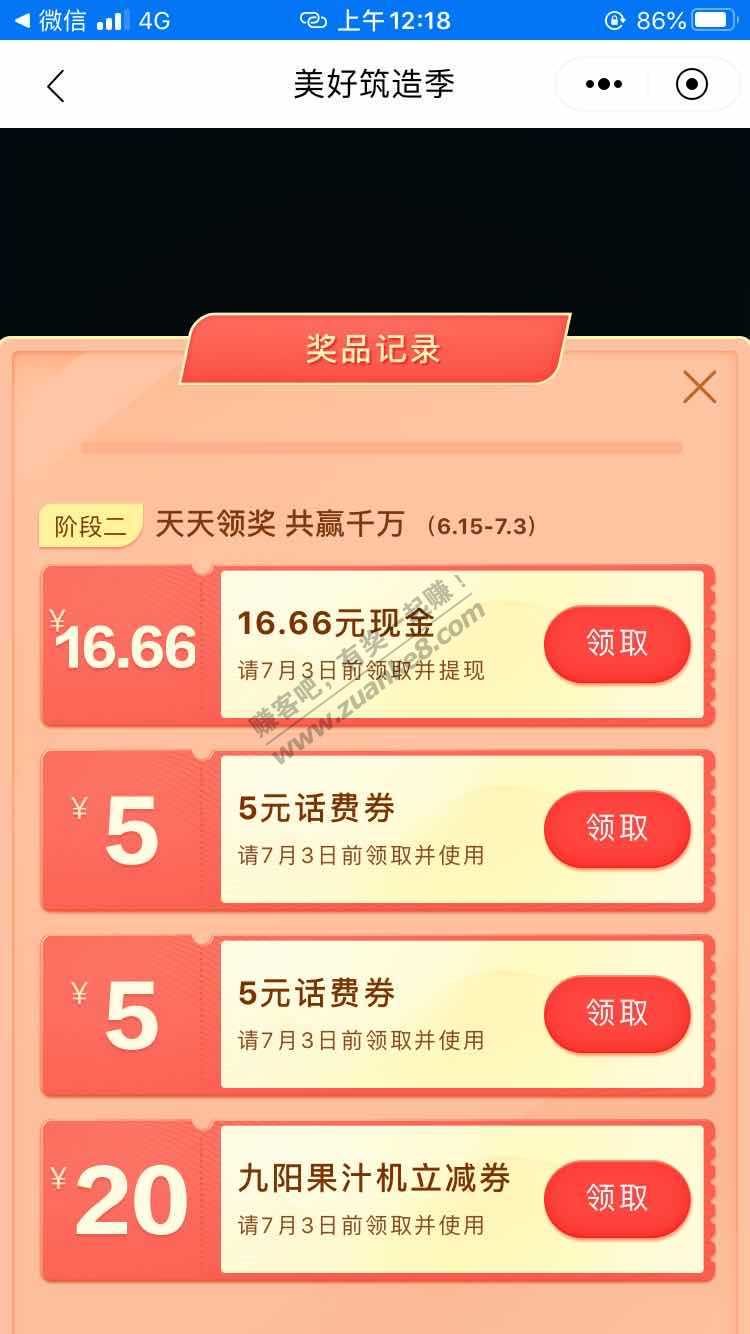Go back from the 美好筑造季 page

click(56, 86)
